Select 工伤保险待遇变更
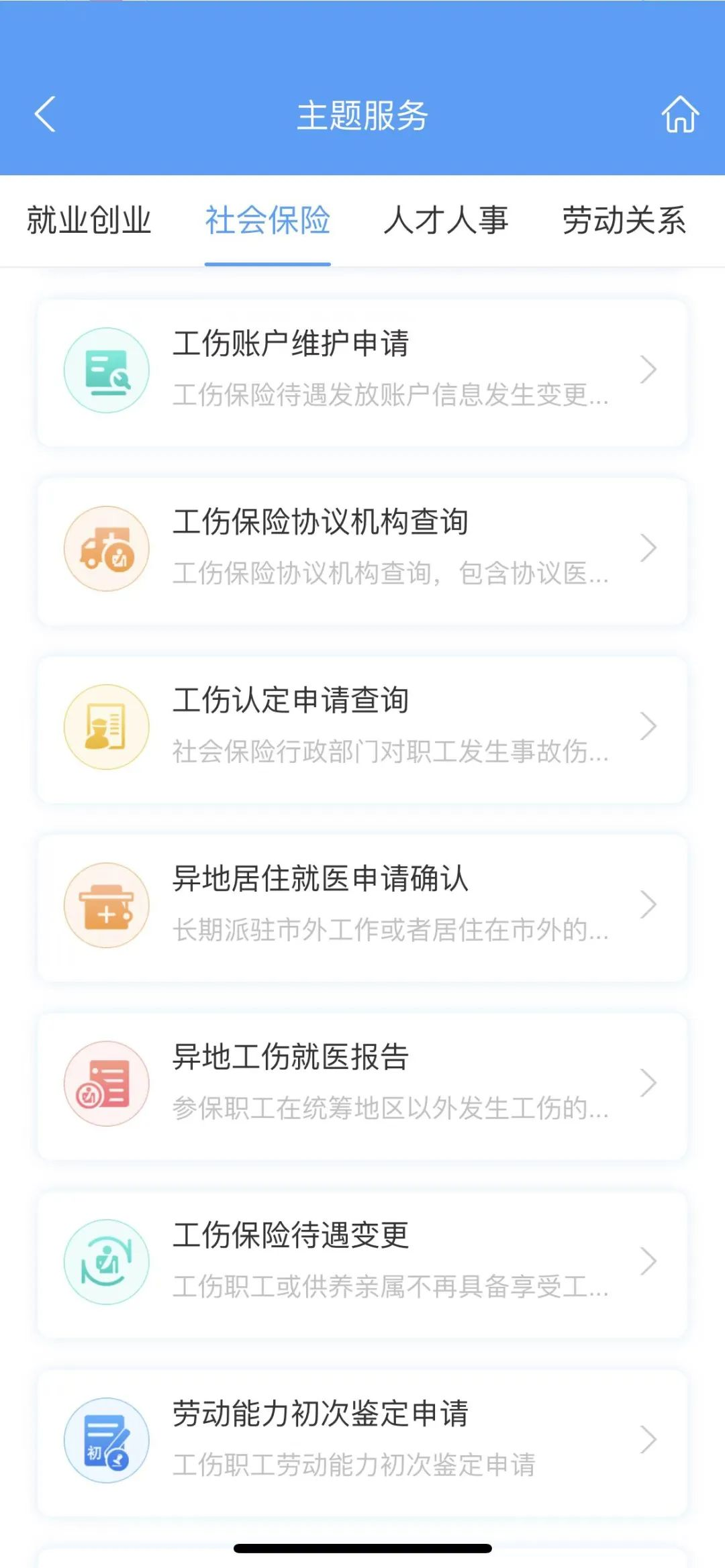725x1568 pixels. click(362, 1263)
